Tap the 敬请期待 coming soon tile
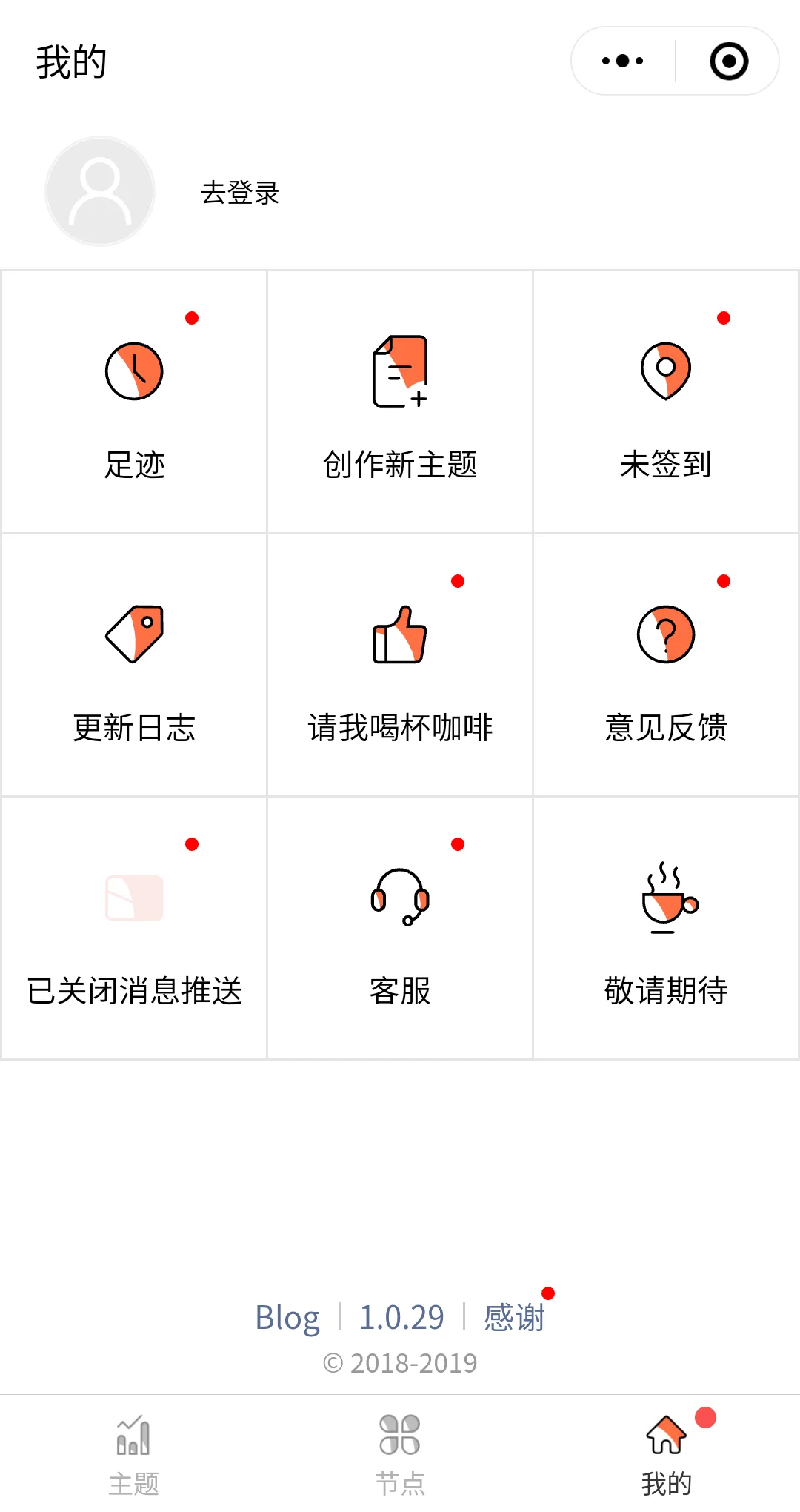Viewport: 800px width, 1512px height. [x=665, y=929]
